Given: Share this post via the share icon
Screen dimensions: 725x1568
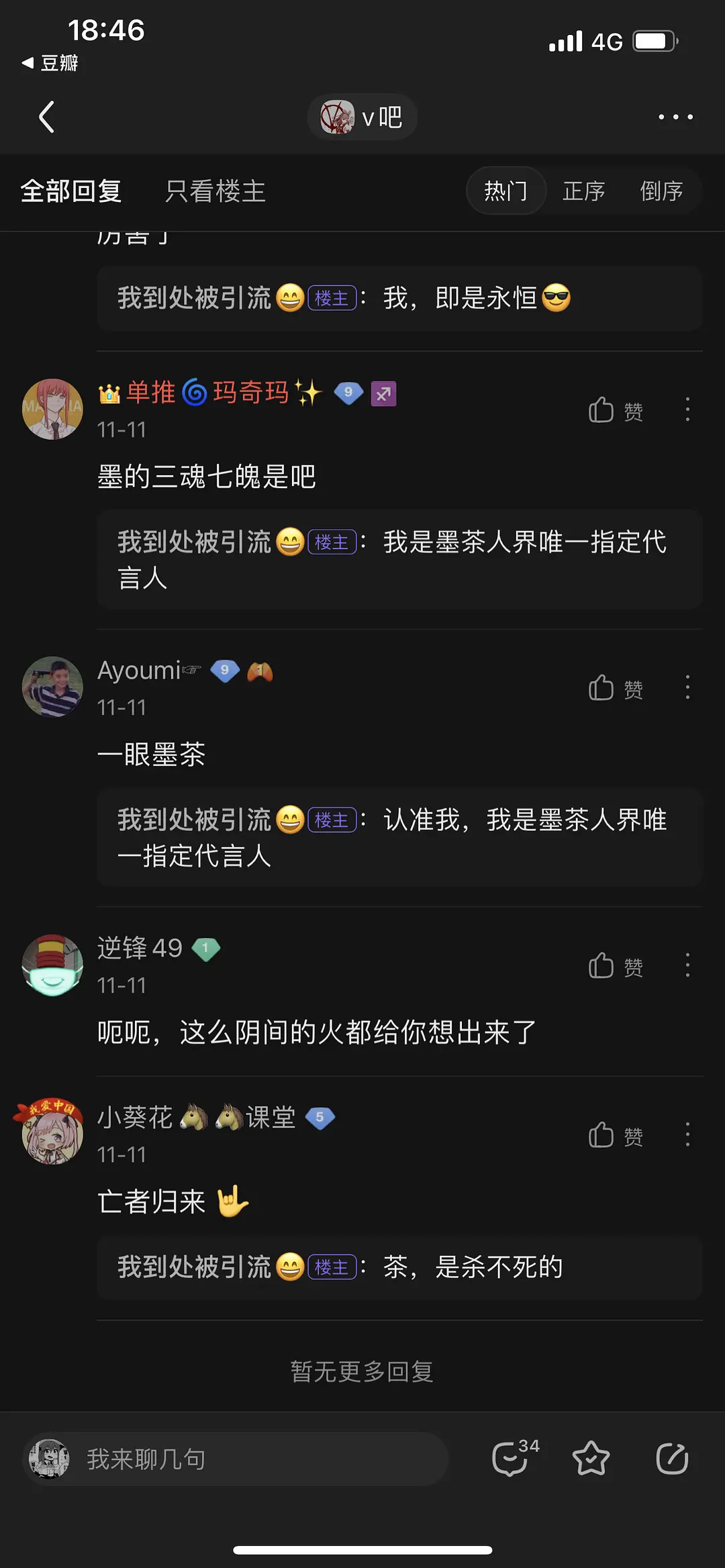Looking at the screenshot, I should tap(672, 1459).
